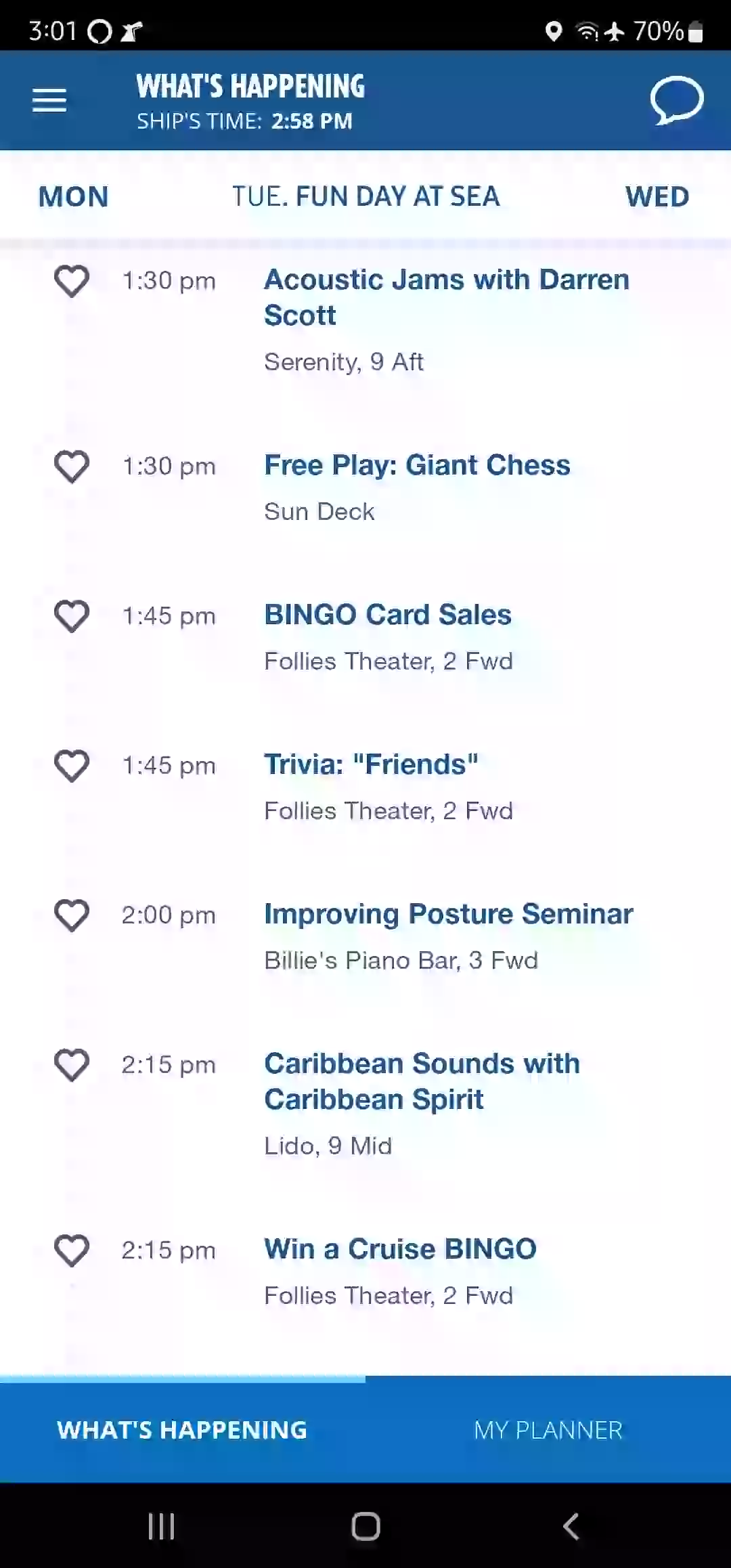Image resolution: width=731 pixels, height=1568 pixels.
Task: Open Improving Posture Seminar details
Action: [x=449, y=914]
